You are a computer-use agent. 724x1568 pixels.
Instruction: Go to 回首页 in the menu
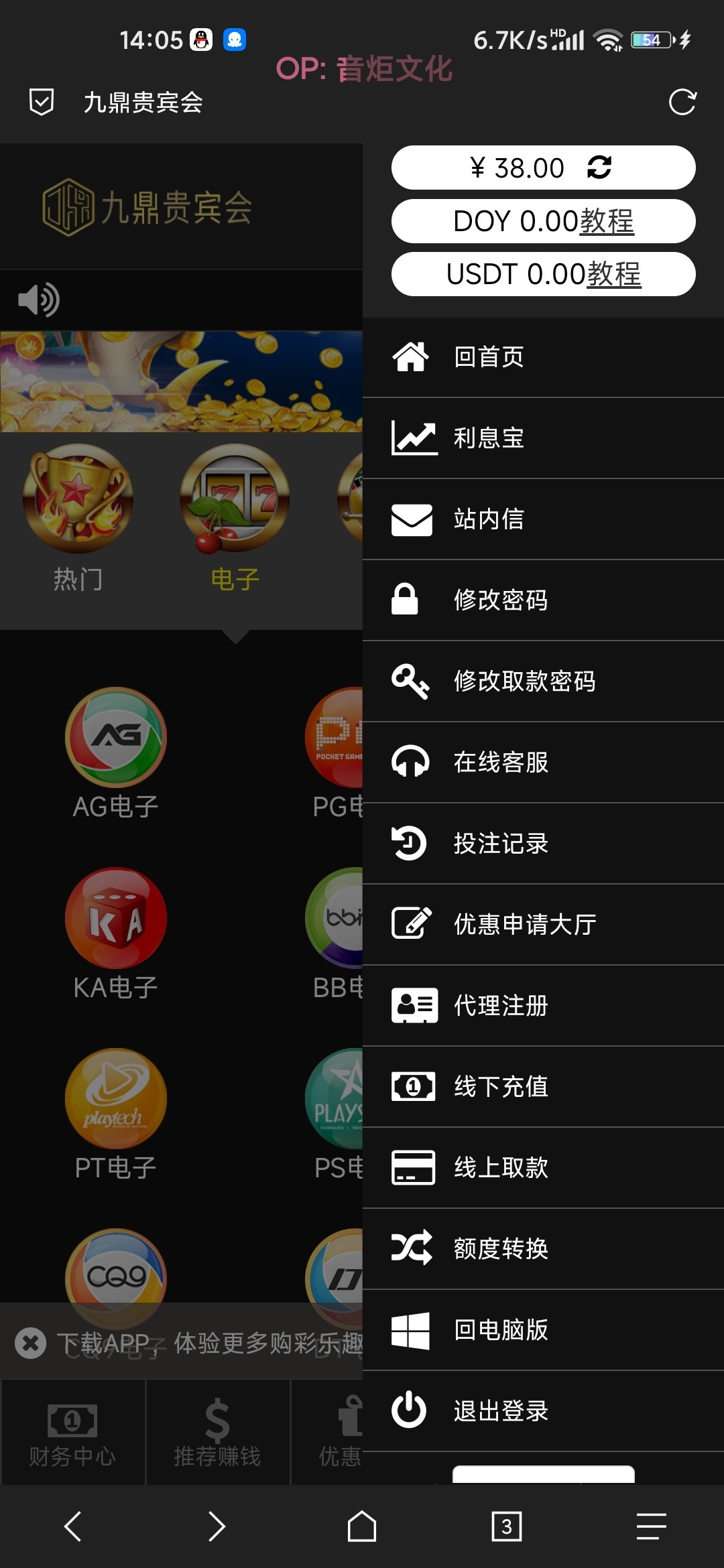[488, 356]
